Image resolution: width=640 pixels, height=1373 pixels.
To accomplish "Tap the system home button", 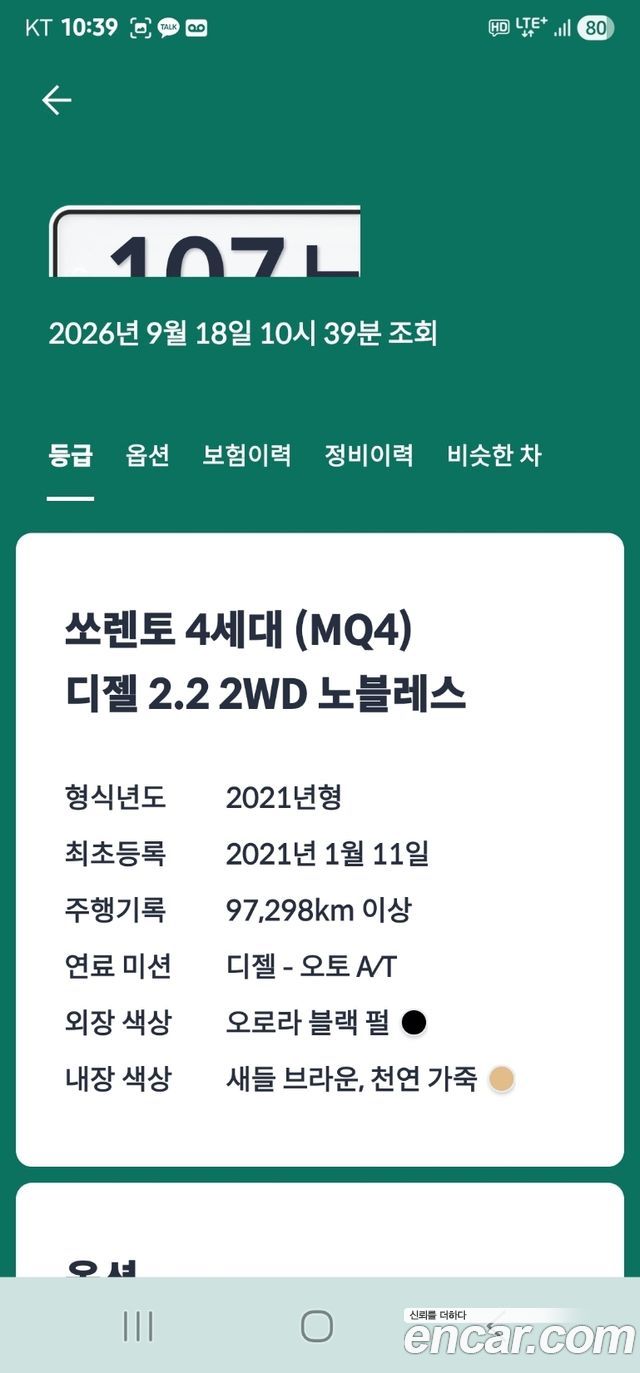I will (317, 1326).
